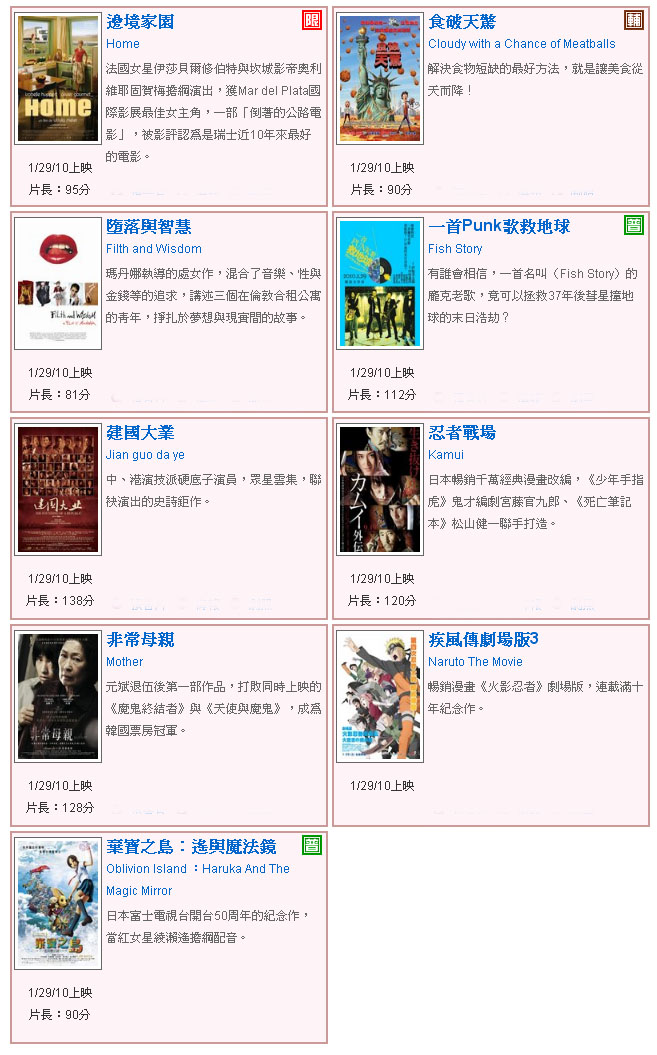Open the 建國大業 movie title link
Screen dimensions: 657x1055
(x=140, y=433)
